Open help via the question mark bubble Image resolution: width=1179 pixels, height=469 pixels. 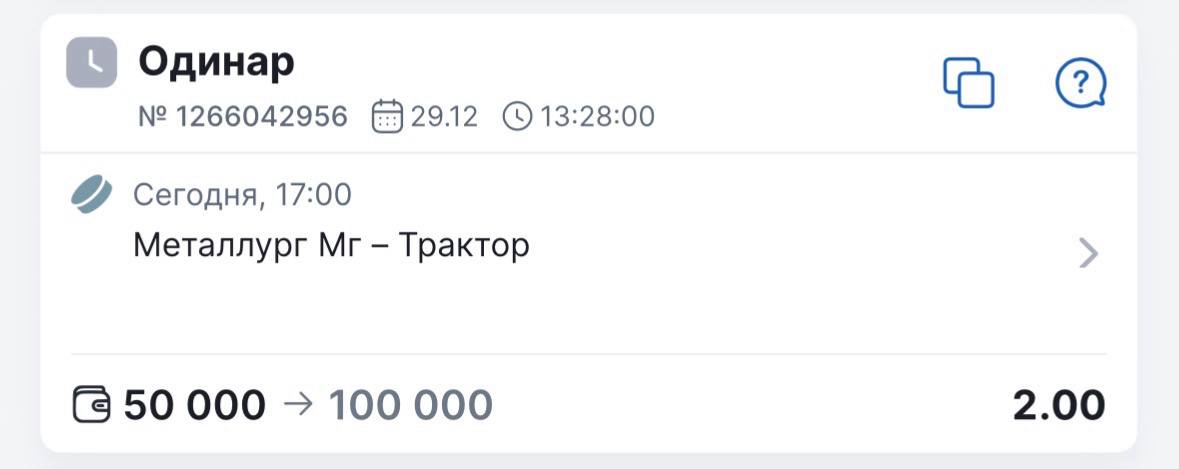[1081, 83]
